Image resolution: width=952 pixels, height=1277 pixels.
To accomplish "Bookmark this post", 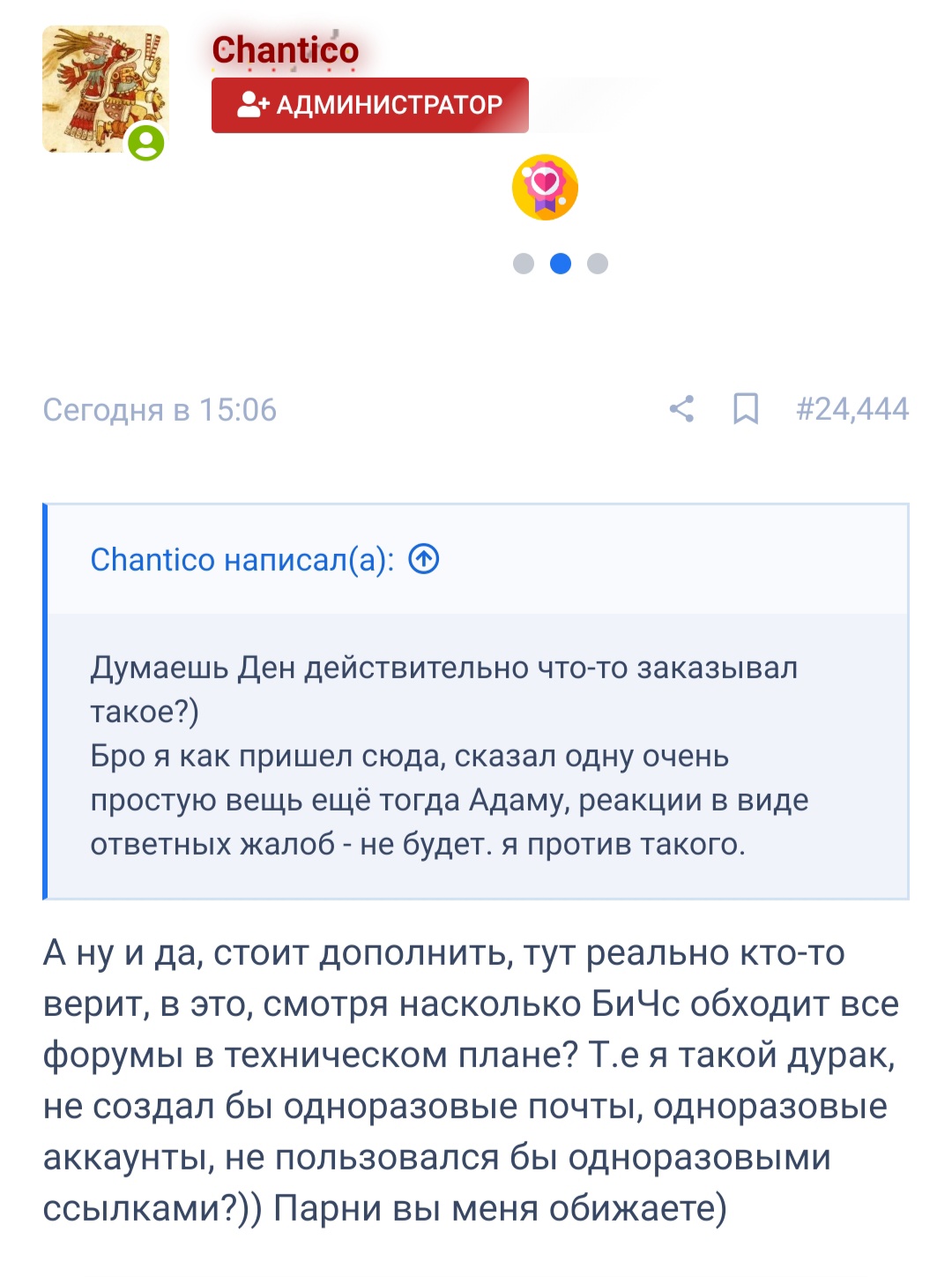I will 746,409.
